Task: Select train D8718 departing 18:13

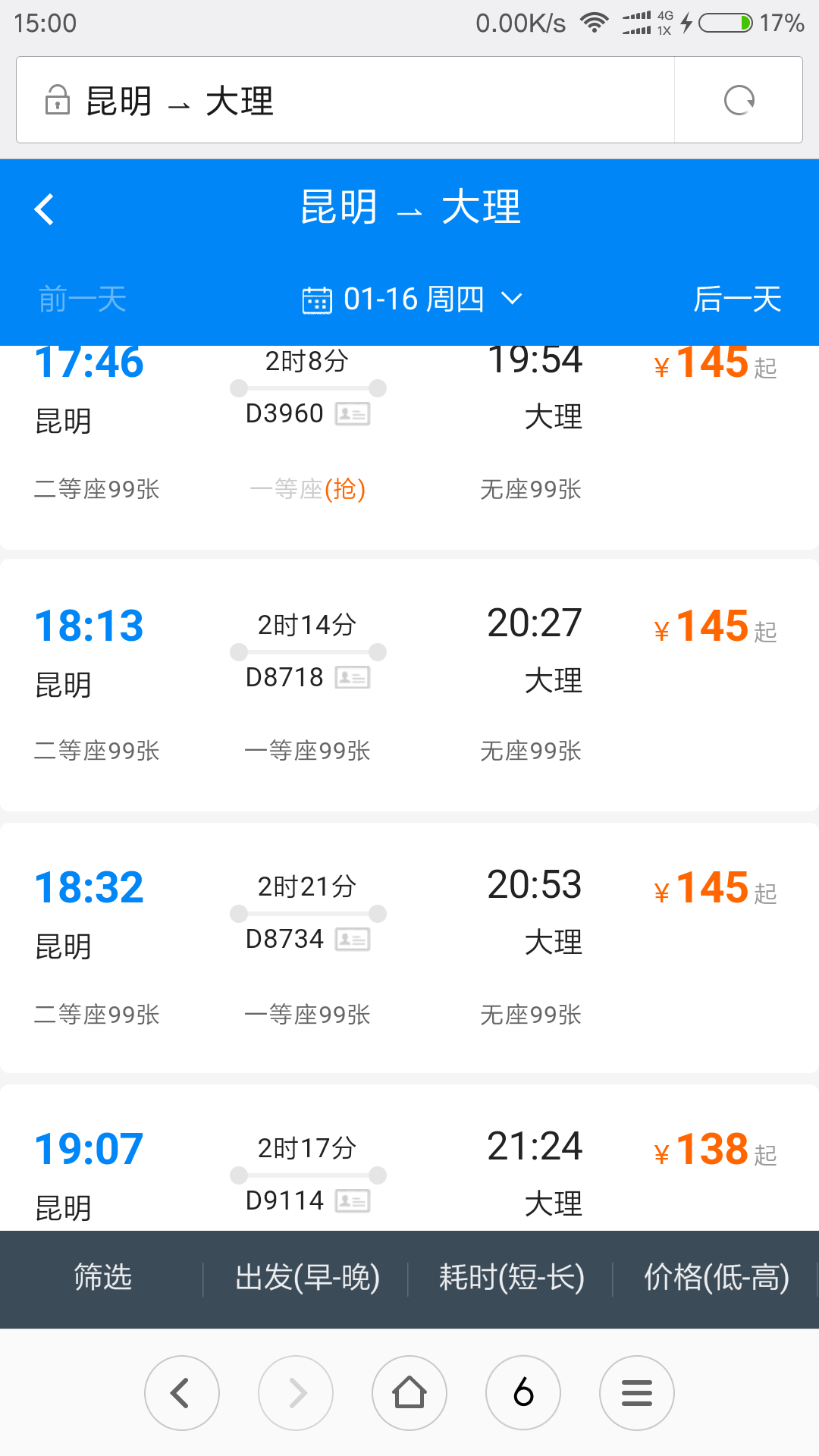Action: 409,686
